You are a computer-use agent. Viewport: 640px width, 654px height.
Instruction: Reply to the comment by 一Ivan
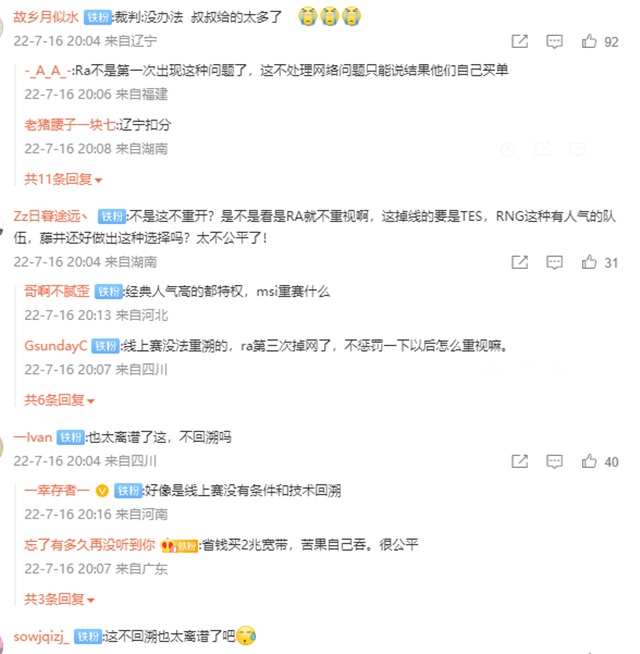[551, 461]
